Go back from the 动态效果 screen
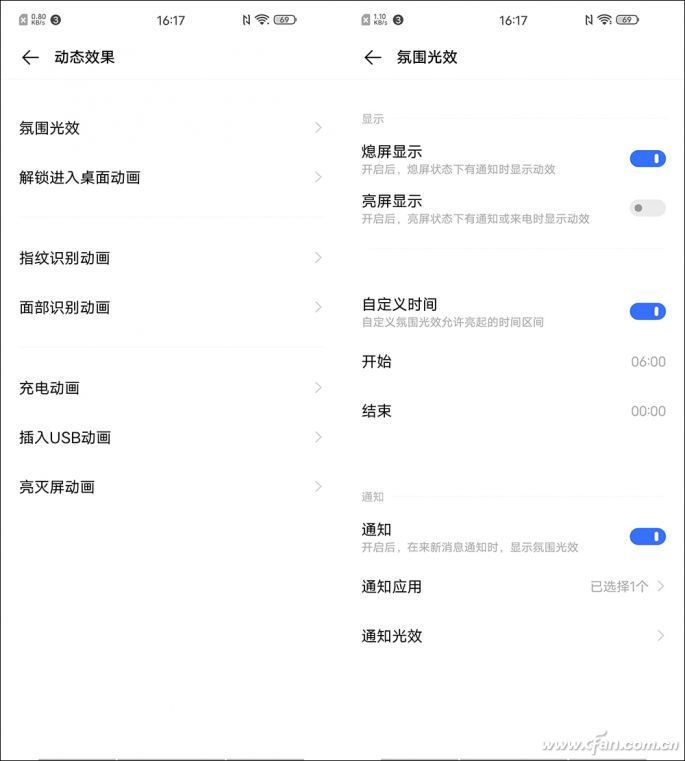The image size is (685, 761). click(x=30, y=58)
